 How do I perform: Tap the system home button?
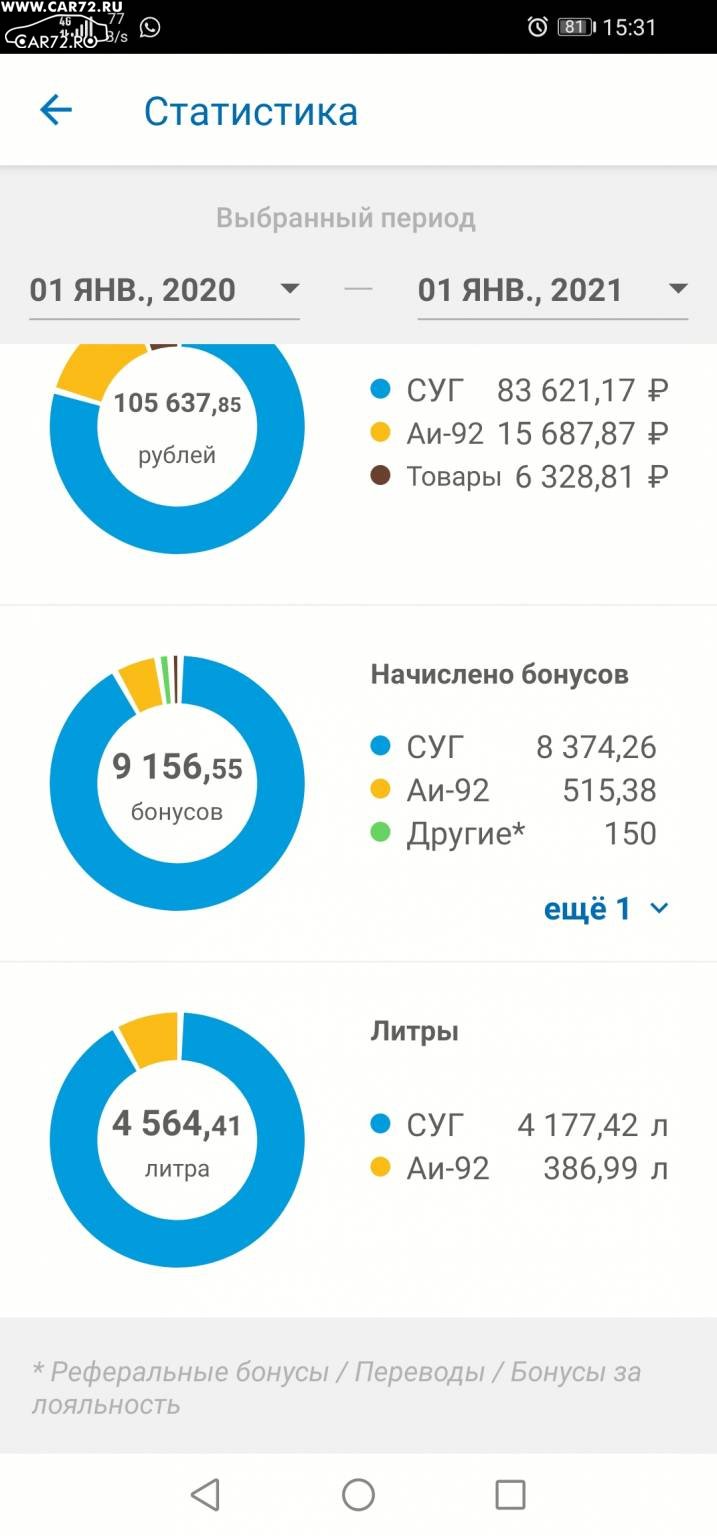tap(358, 1495)
